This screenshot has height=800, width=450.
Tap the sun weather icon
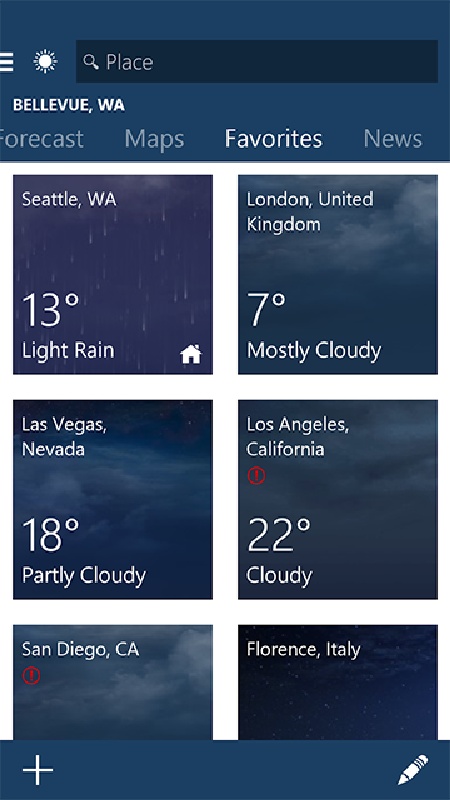[x=45, y=62]
